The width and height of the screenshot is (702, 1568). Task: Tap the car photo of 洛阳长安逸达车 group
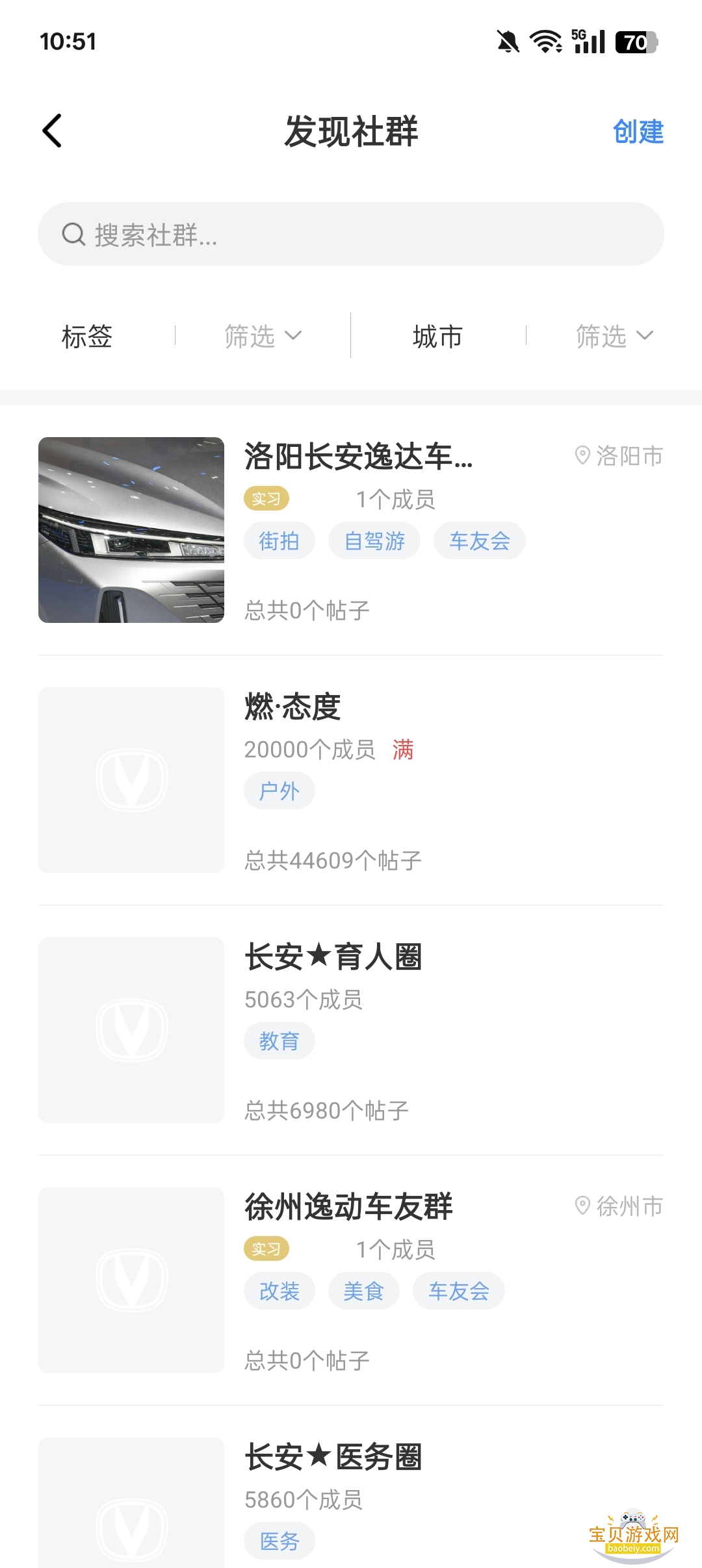(131, 529)
